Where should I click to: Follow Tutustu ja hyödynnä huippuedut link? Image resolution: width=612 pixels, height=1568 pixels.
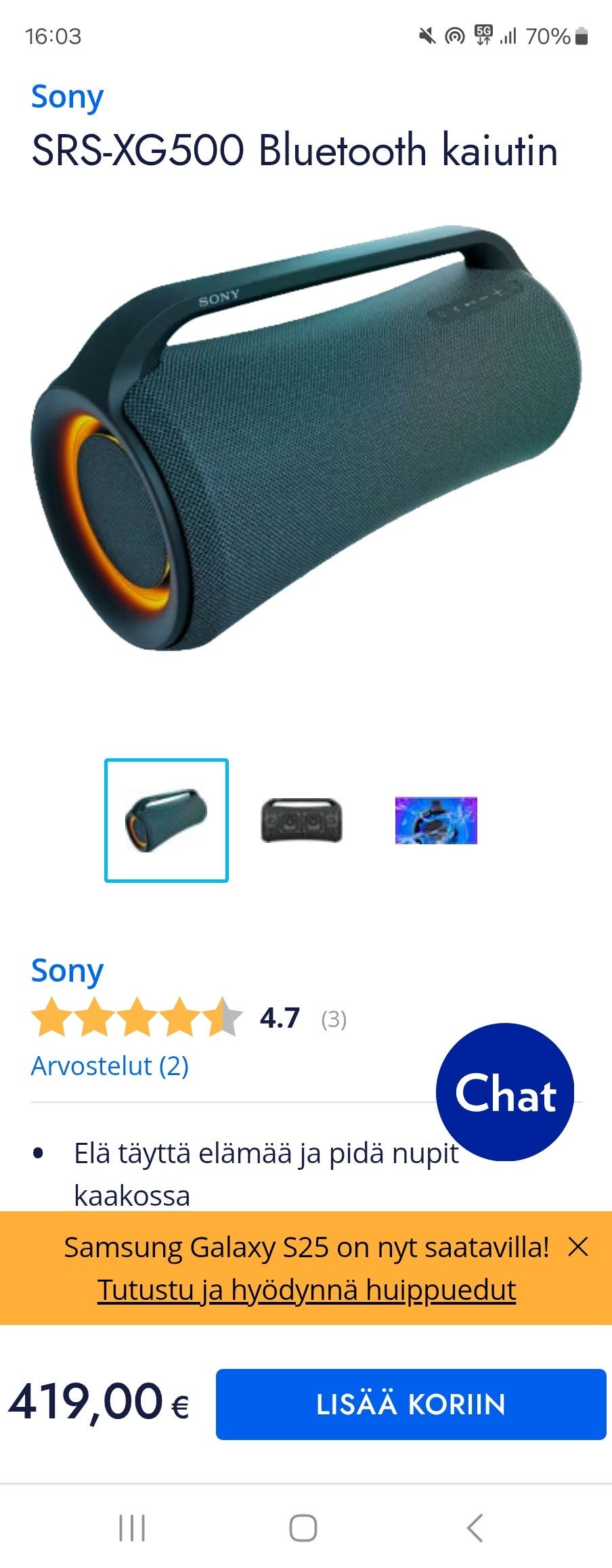306,1290
